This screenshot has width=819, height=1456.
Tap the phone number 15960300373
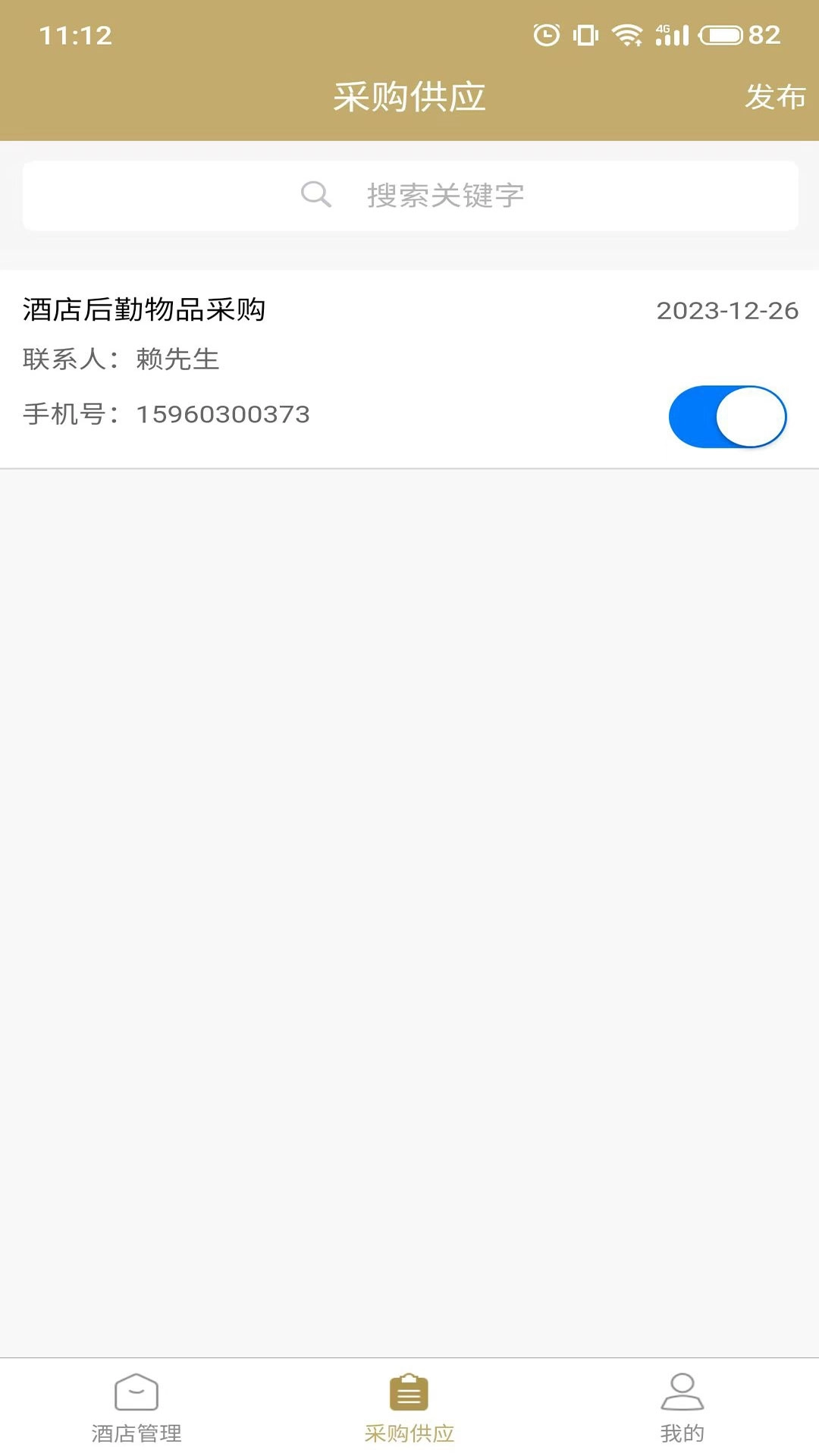click(x=223, y=414)
